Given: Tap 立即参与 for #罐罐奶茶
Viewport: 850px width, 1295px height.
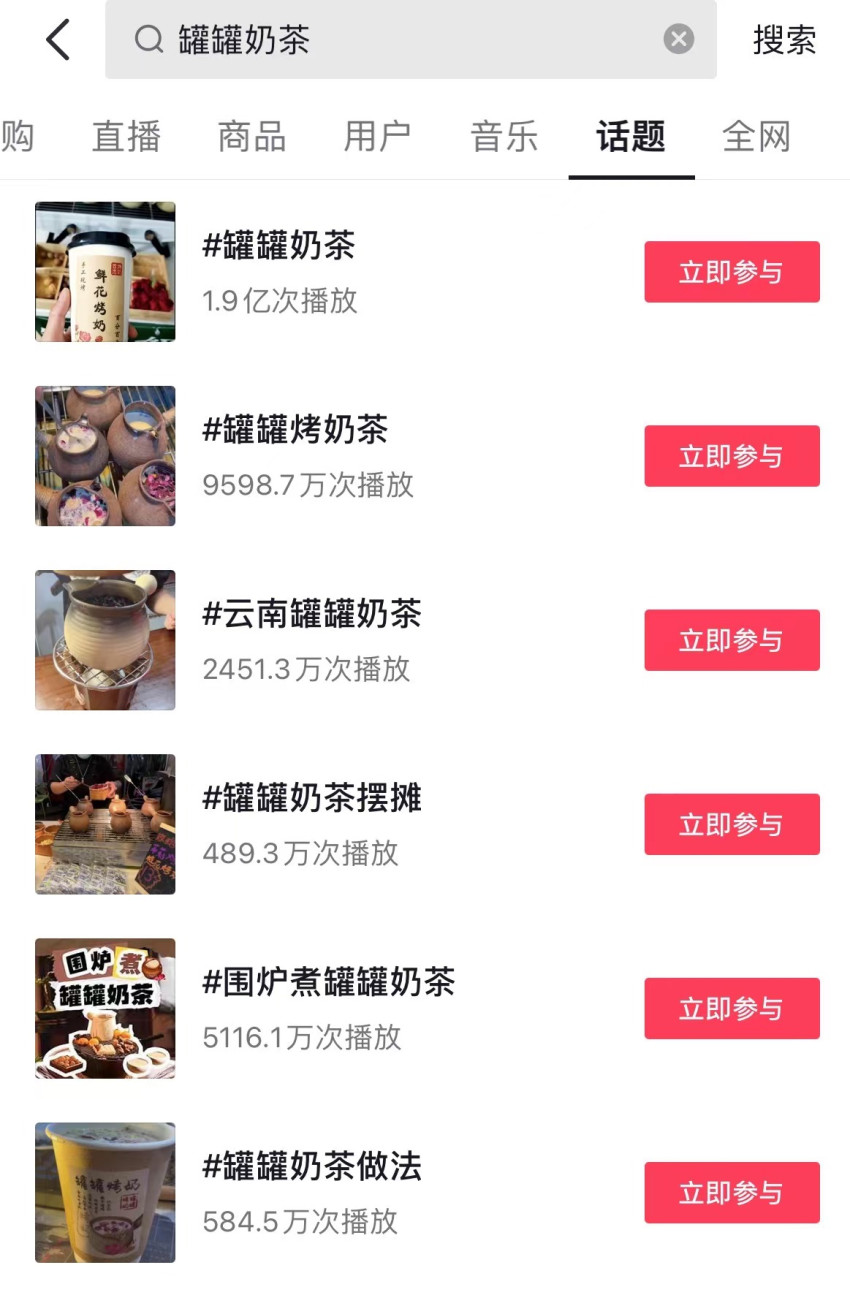Looking at the screenshot, I should point(732,271).
